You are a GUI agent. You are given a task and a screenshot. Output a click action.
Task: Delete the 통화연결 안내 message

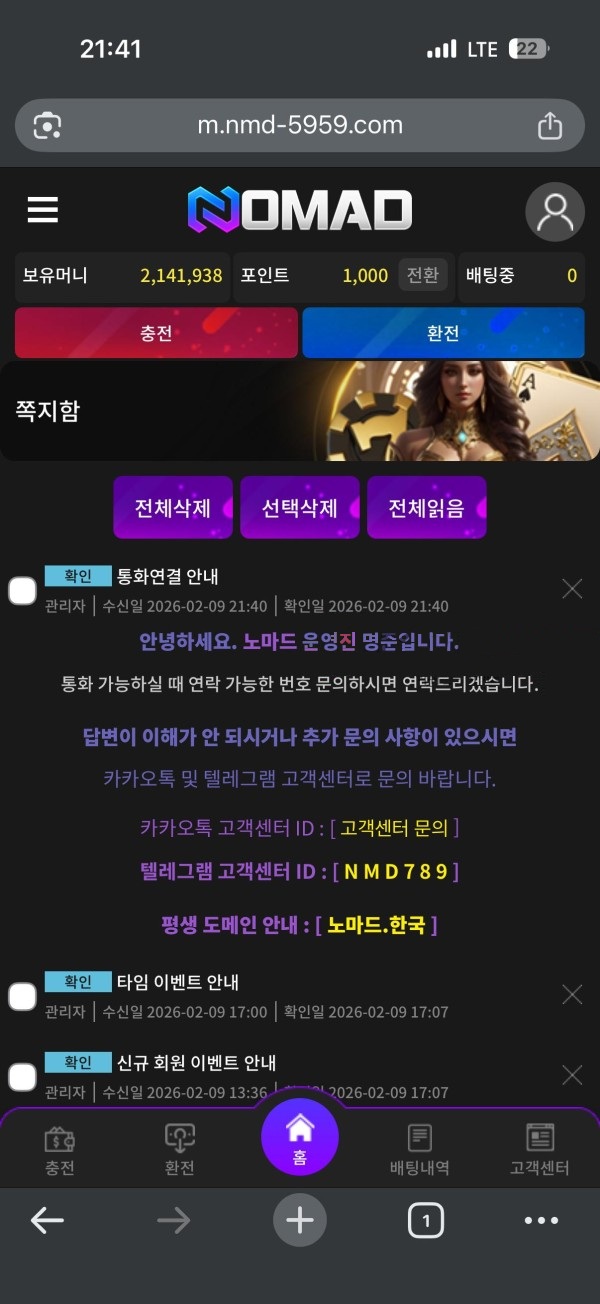[572, 589]
